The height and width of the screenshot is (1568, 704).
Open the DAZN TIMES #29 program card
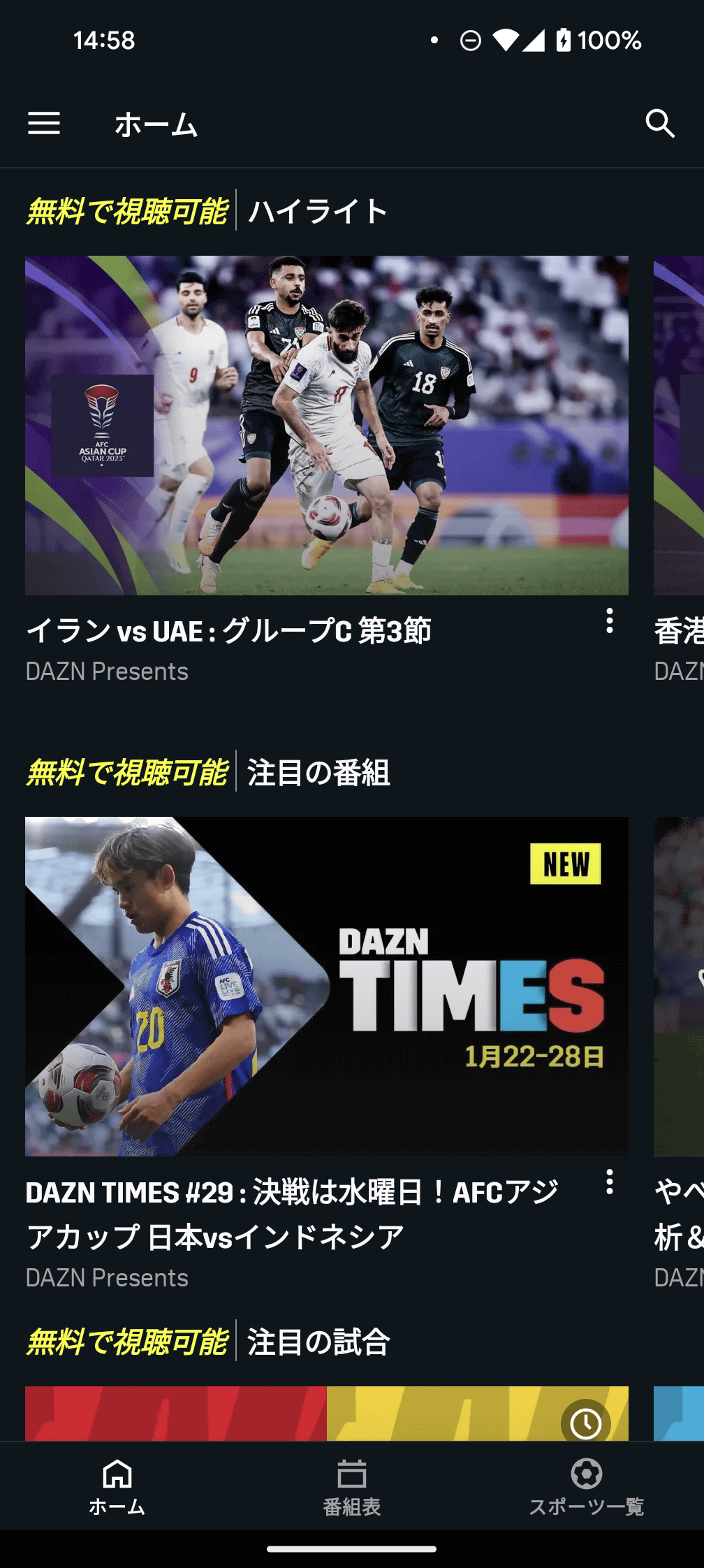coord(326,986)
